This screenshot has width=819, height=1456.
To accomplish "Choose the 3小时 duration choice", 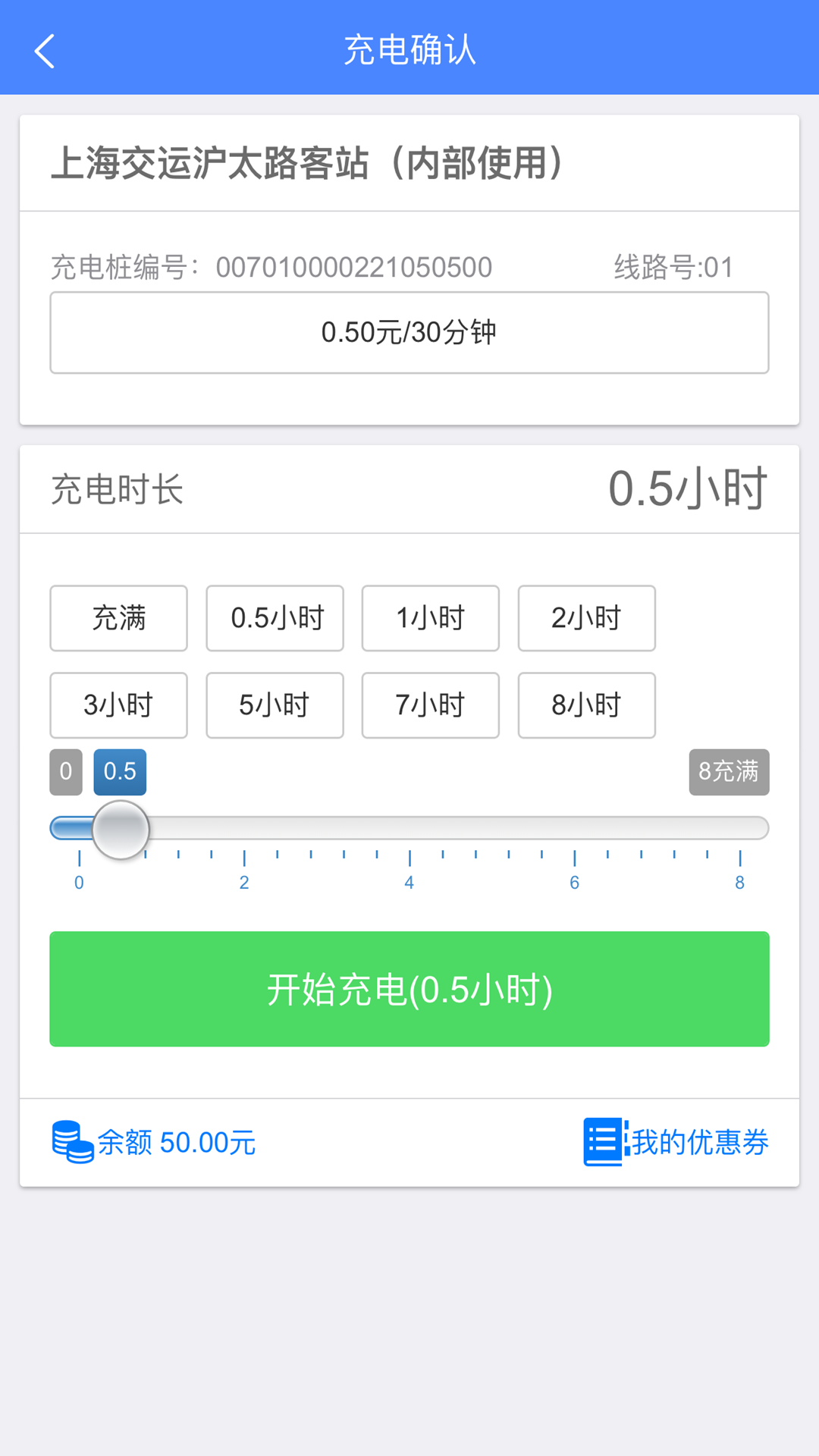I will coord(118,705).
